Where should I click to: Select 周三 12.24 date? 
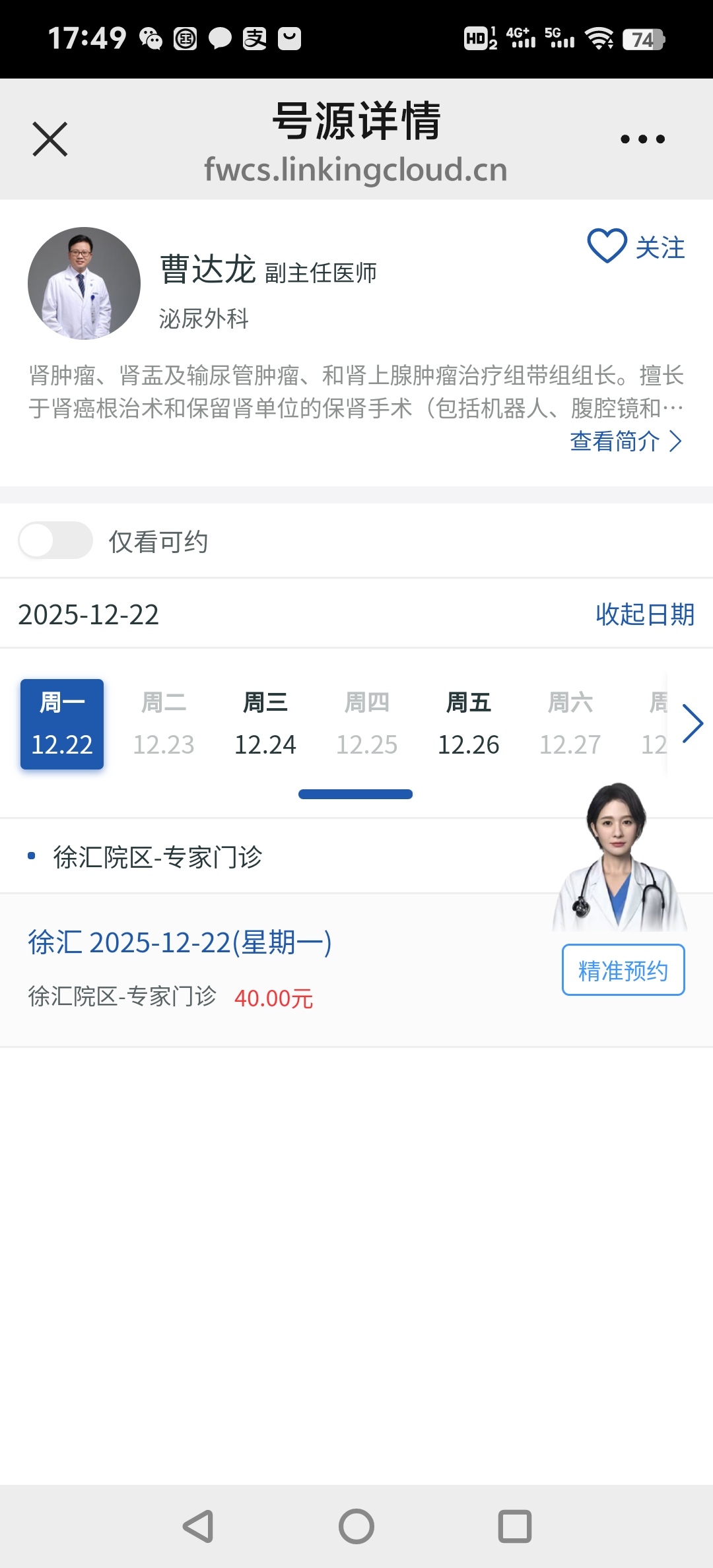(265, 724)
